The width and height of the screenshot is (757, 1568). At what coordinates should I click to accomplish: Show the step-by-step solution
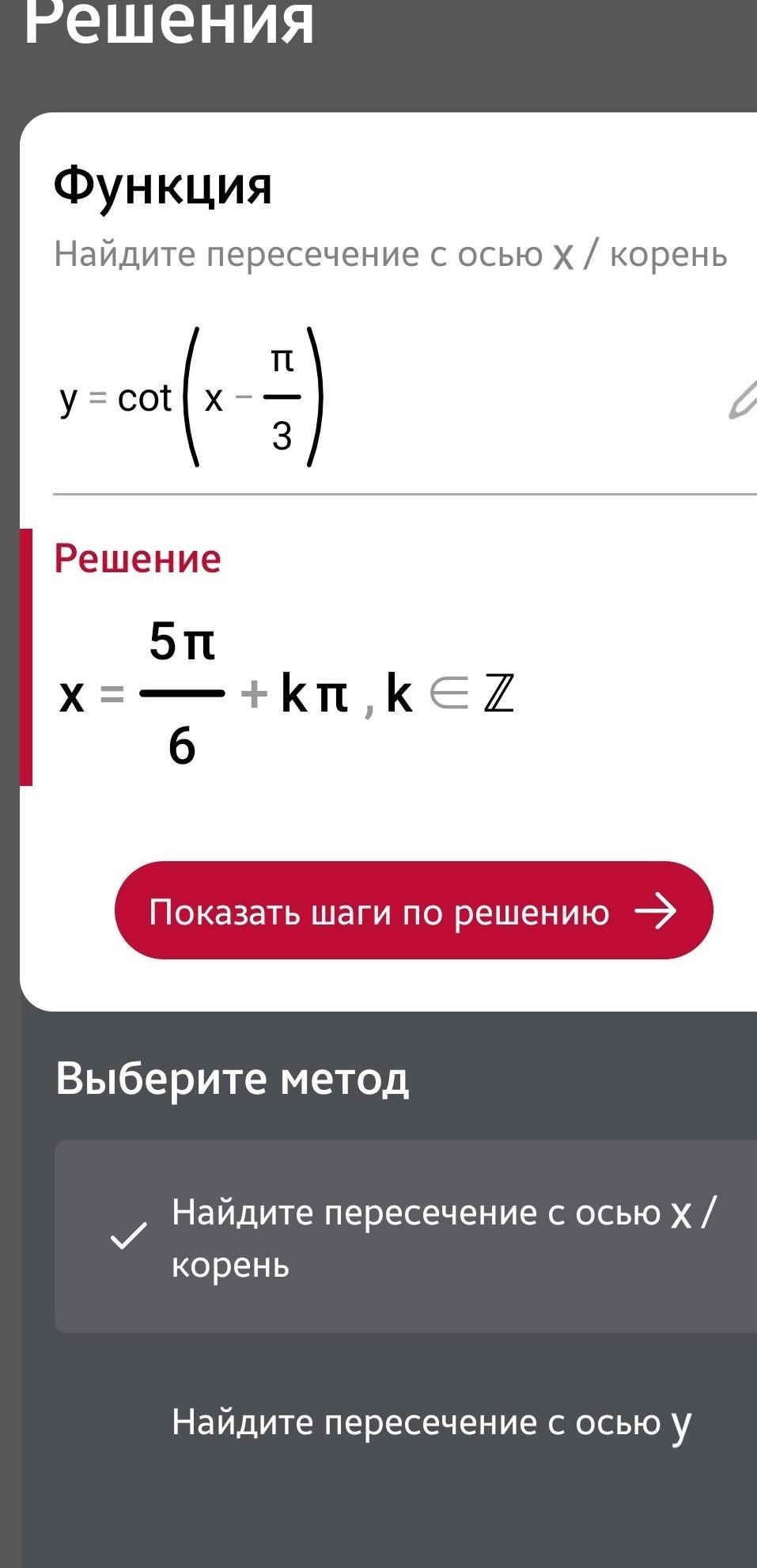(x=414, y=911)
